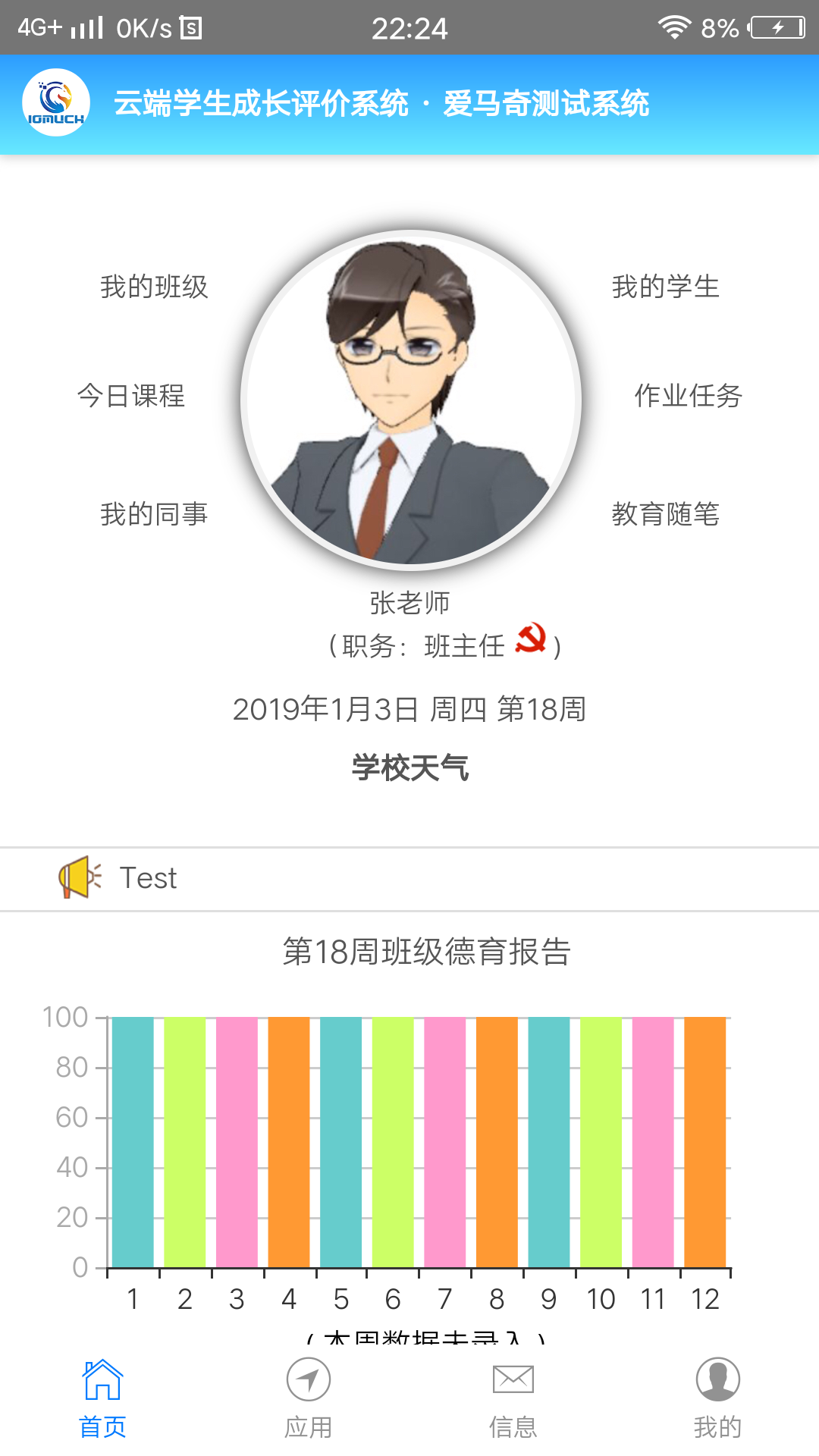View 学校天气 (School Weather)
This screenshot has height=1456, width=819.
point(410,767)
